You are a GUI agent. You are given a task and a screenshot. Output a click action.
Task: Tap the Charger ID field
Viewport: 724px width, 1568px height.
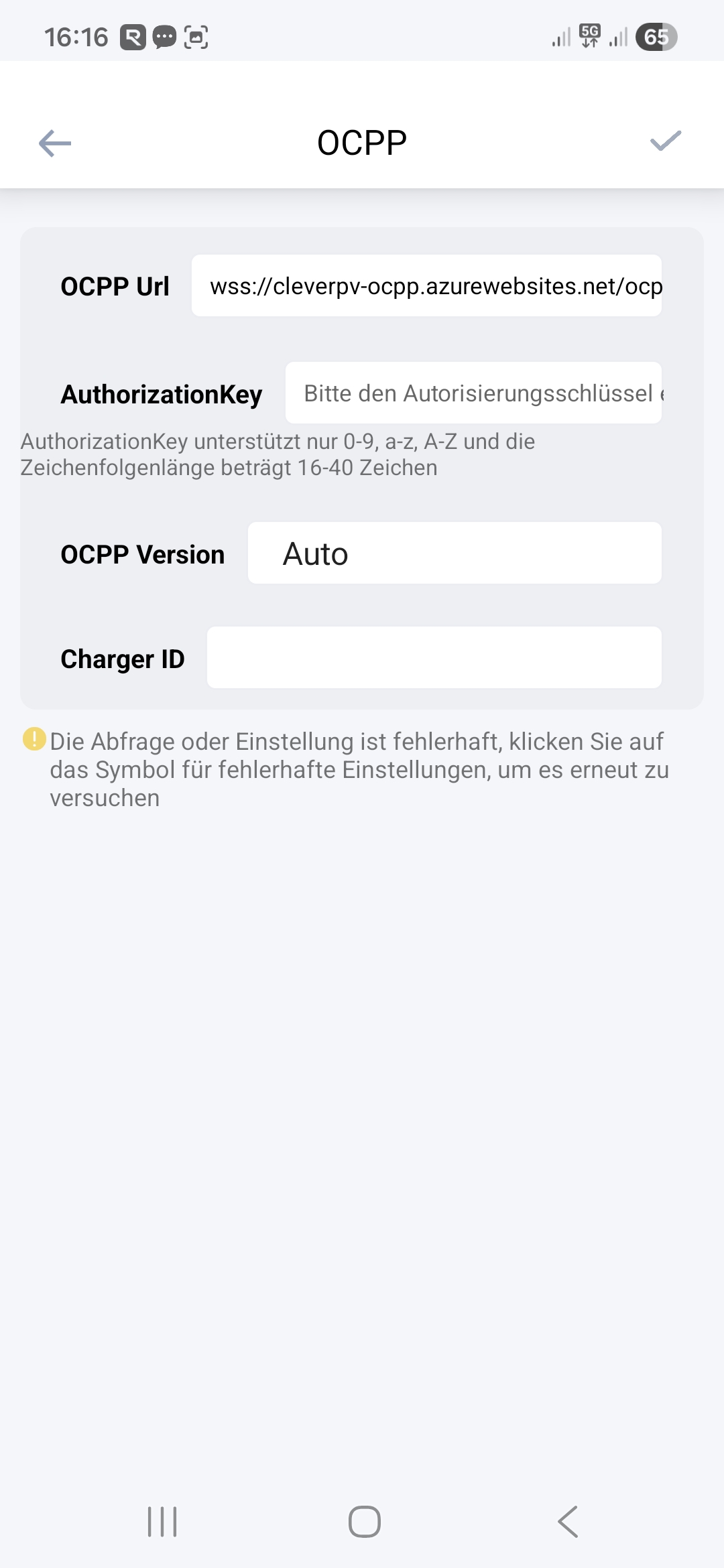tap(434, 658)
